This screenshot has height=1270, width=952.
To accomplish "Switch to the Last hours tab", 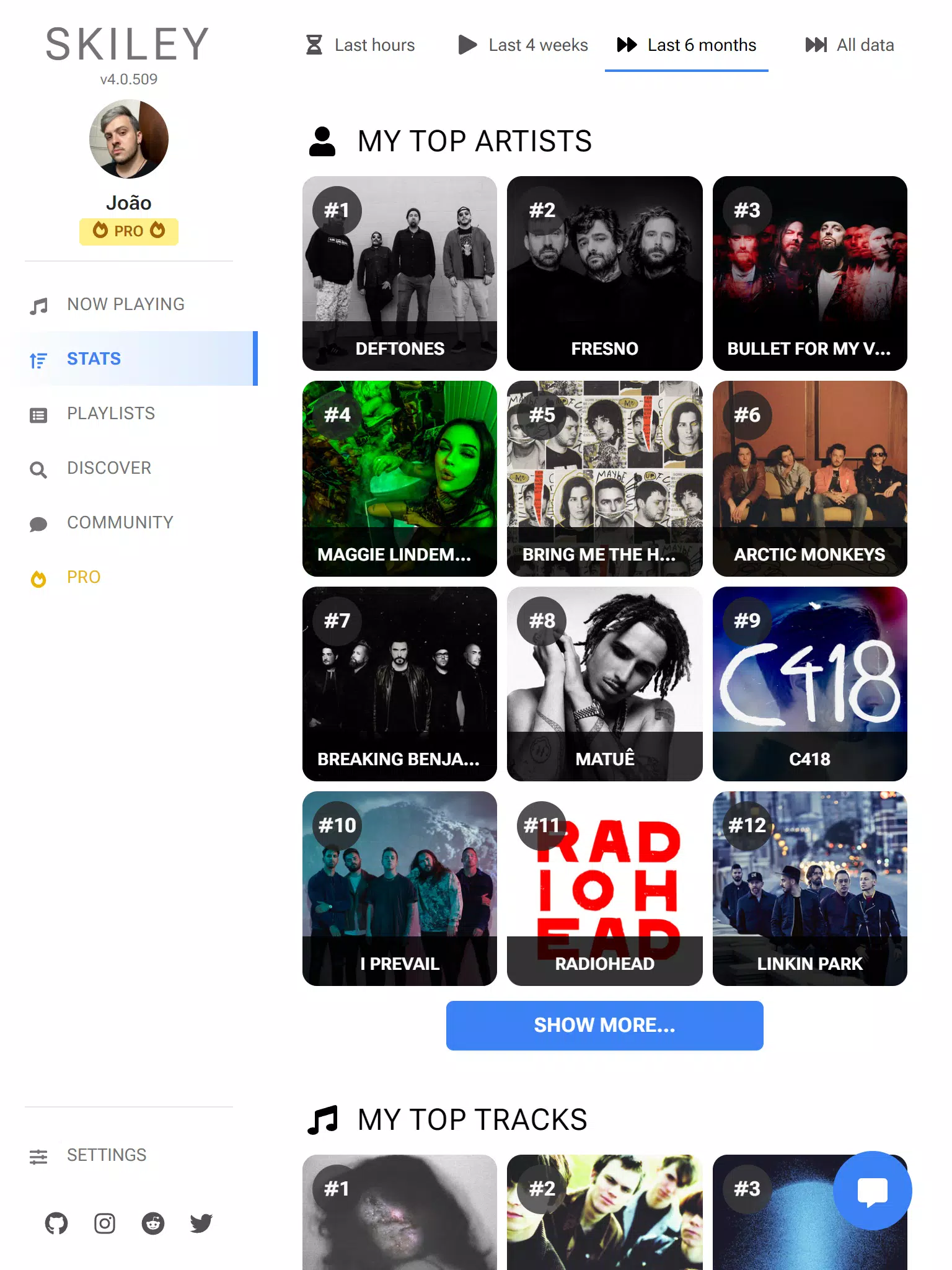I will click(361, 45).
